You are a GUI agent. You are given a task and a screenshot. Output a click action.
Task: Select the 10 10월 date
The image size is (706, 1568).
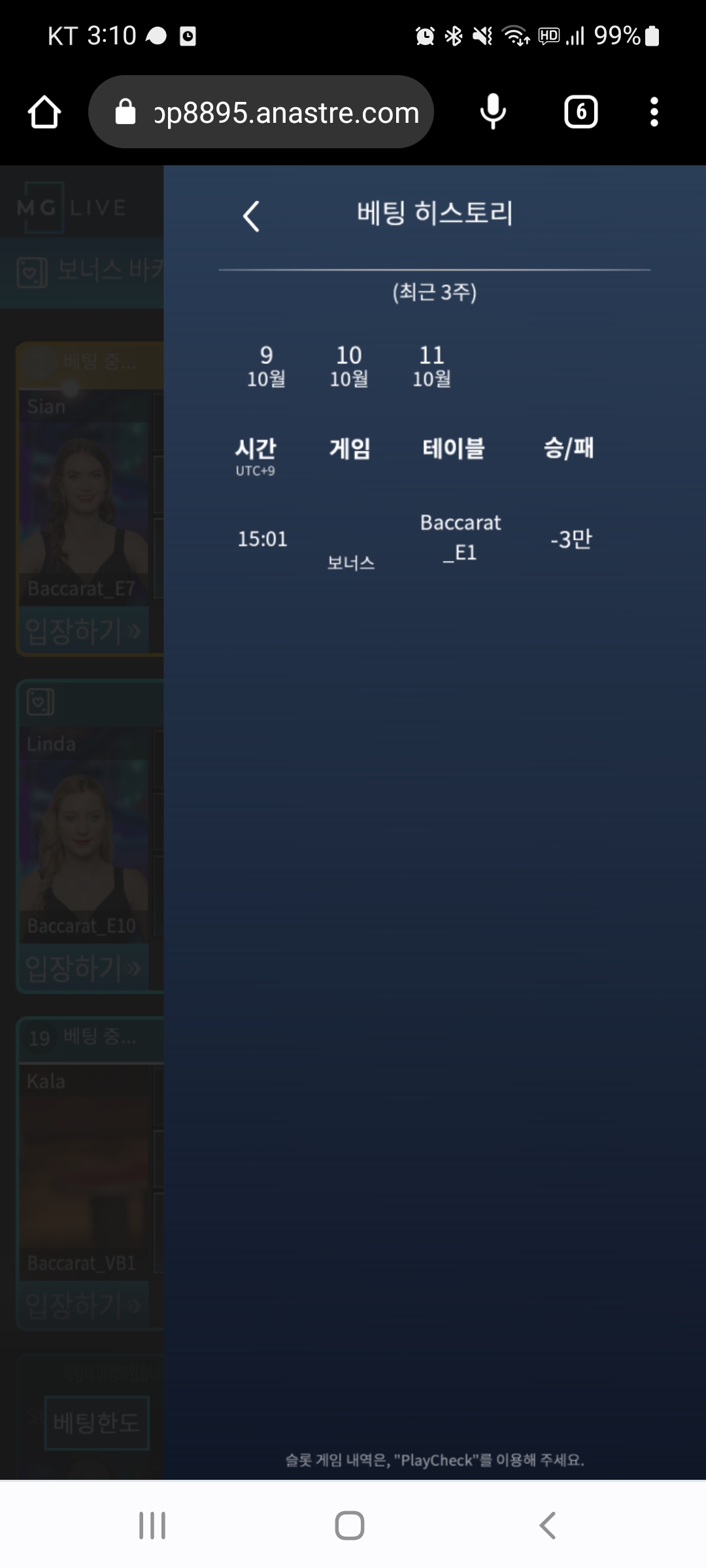point(349,366)
